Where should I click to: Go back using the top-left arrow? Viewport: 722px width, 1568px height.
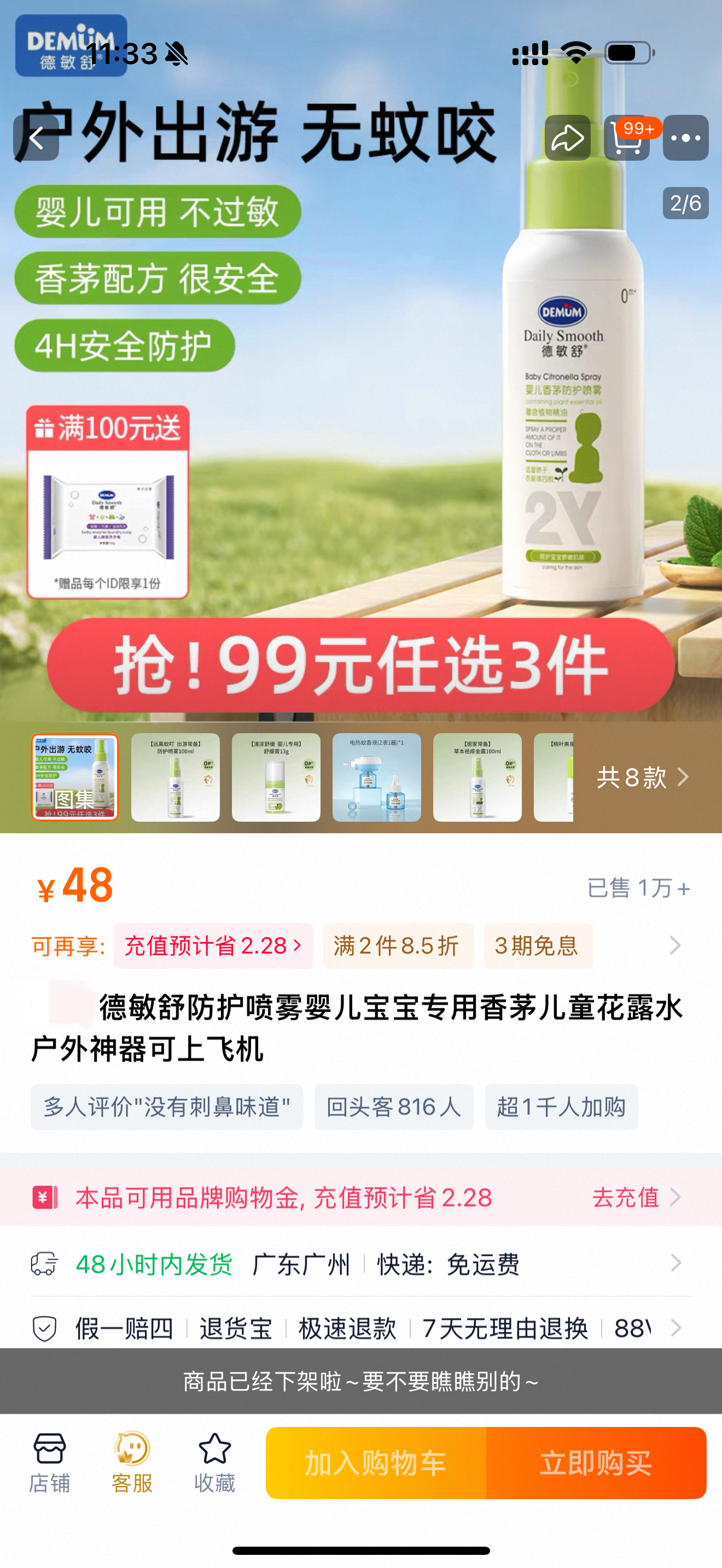(36, 138)
